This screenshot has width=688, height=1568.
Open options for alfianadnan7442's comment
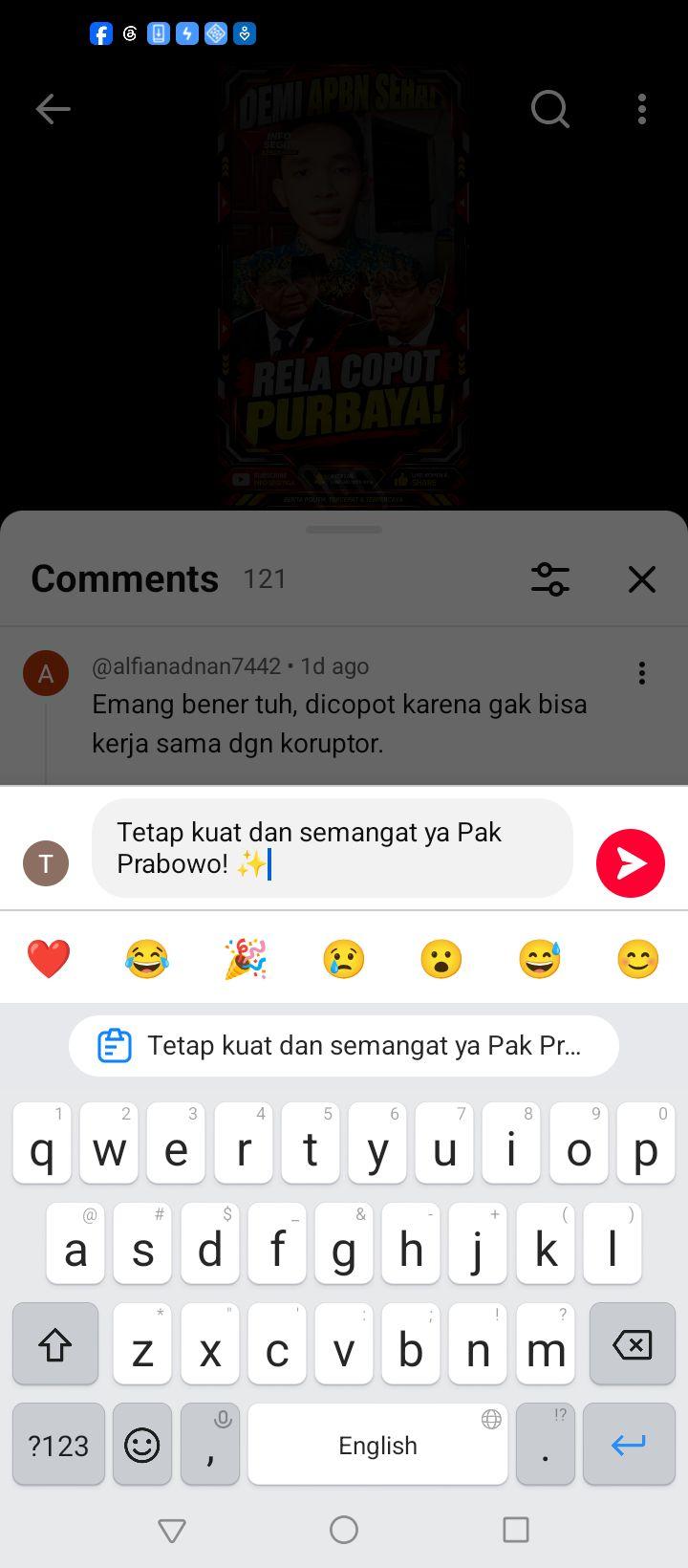642,673
